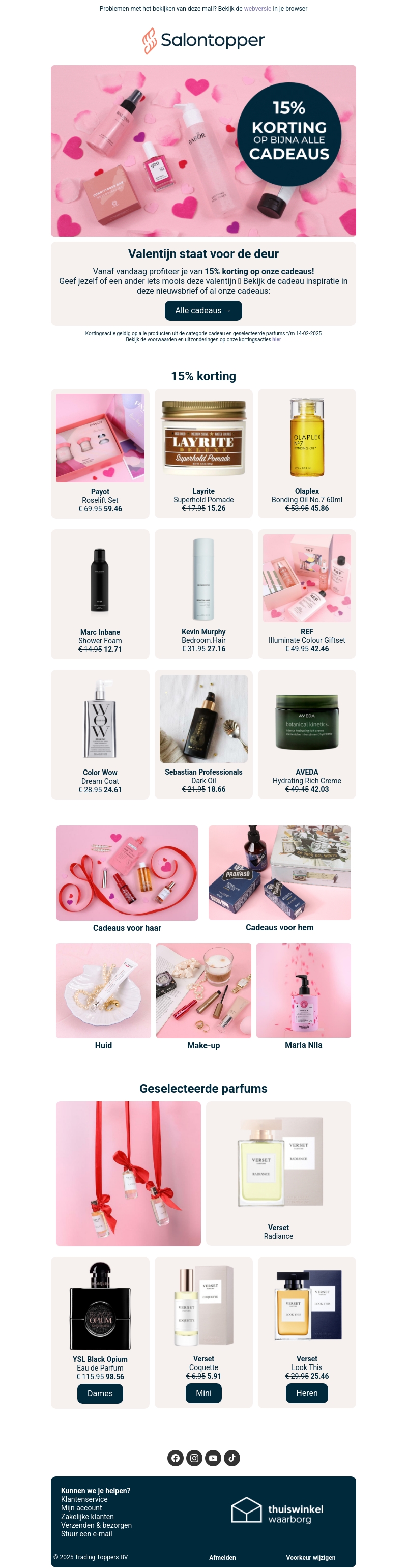Open the Olaplex Bonding Oil No.7 card

tap(307, 453)
